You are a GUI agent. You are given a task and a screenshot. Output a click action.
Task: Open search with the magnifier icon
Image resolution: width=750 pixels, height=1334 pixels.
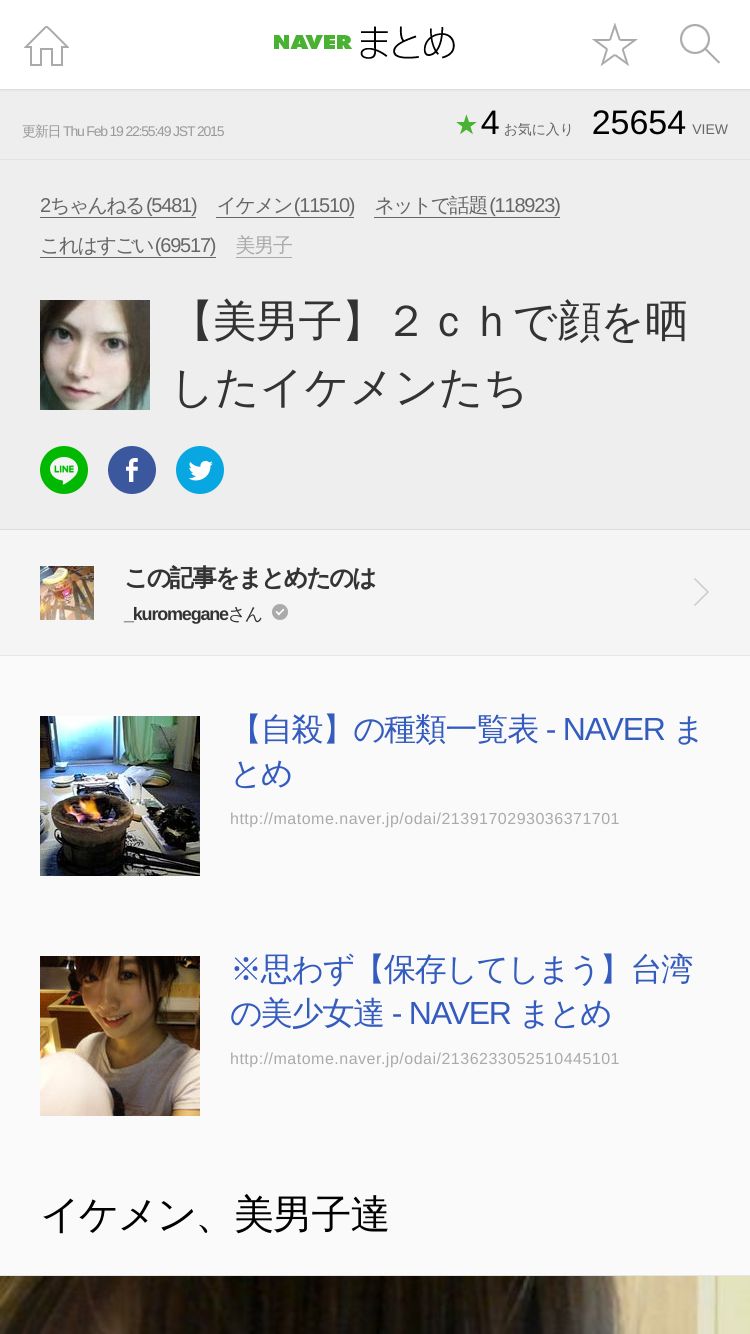(699, 45)
